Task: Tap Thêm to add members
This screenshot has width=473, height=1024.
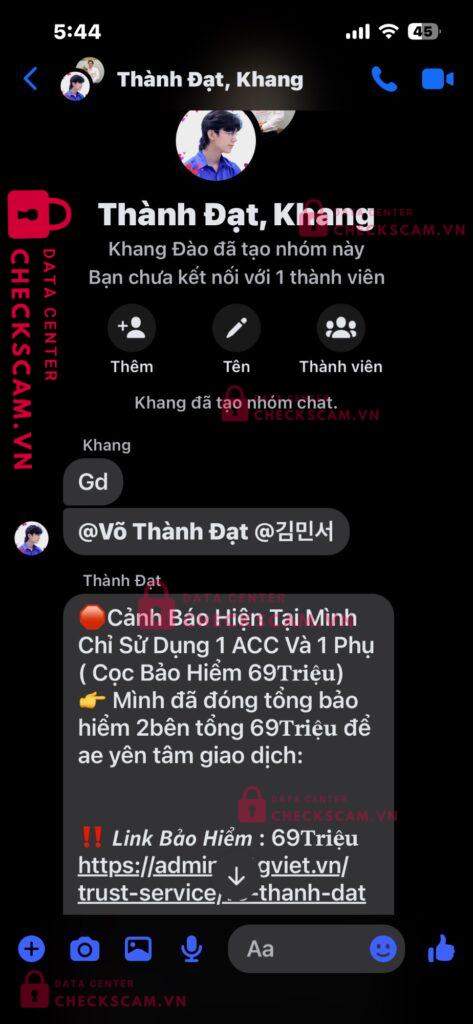Action: pos(132,340)
